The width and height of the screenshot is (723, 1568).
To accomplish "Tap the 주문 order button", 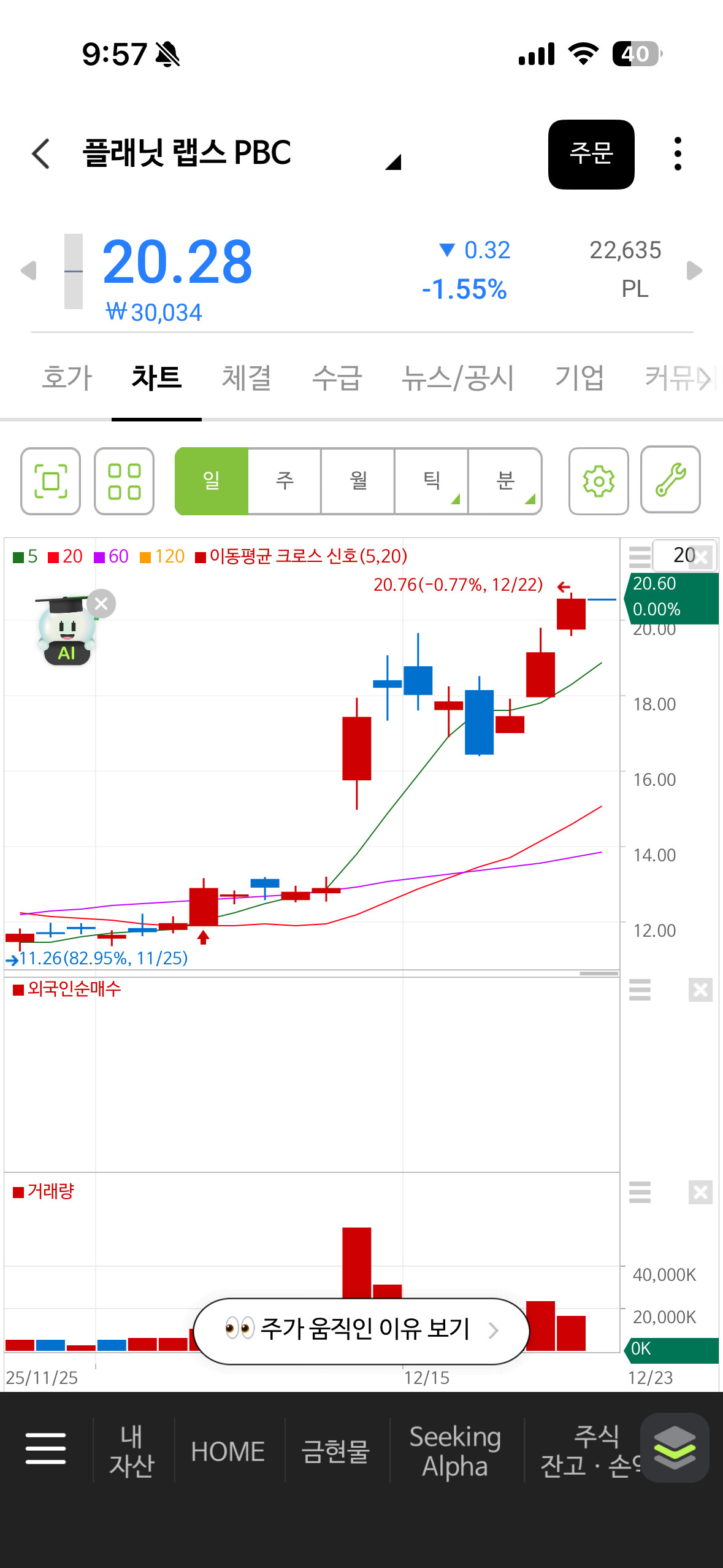I will point(591,155).
